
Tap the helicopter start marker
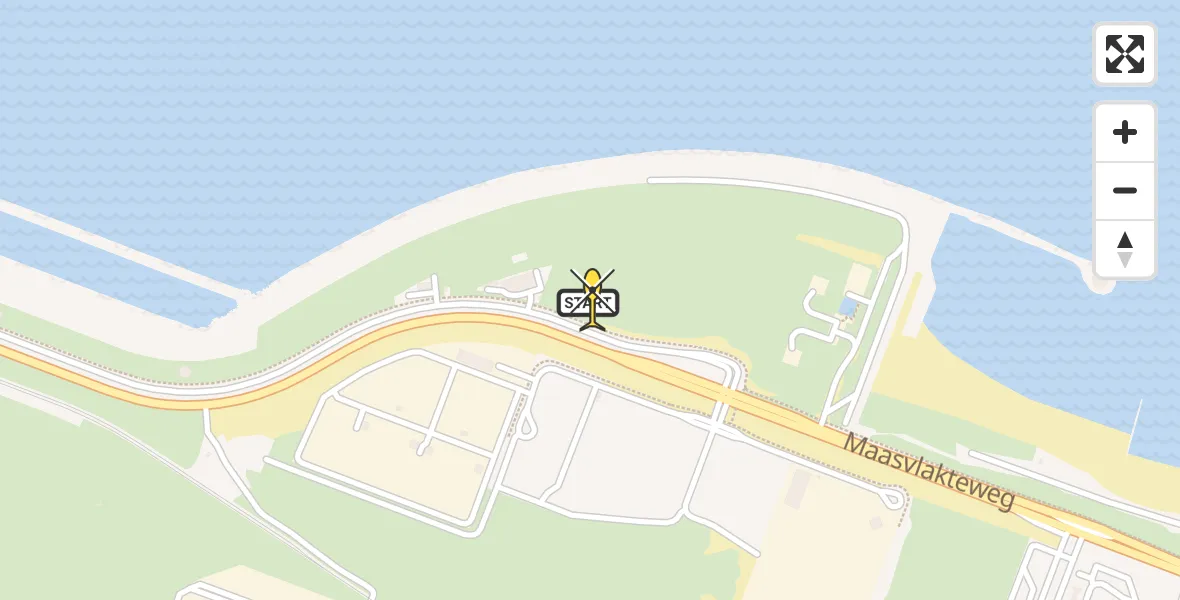pos(592,299)
